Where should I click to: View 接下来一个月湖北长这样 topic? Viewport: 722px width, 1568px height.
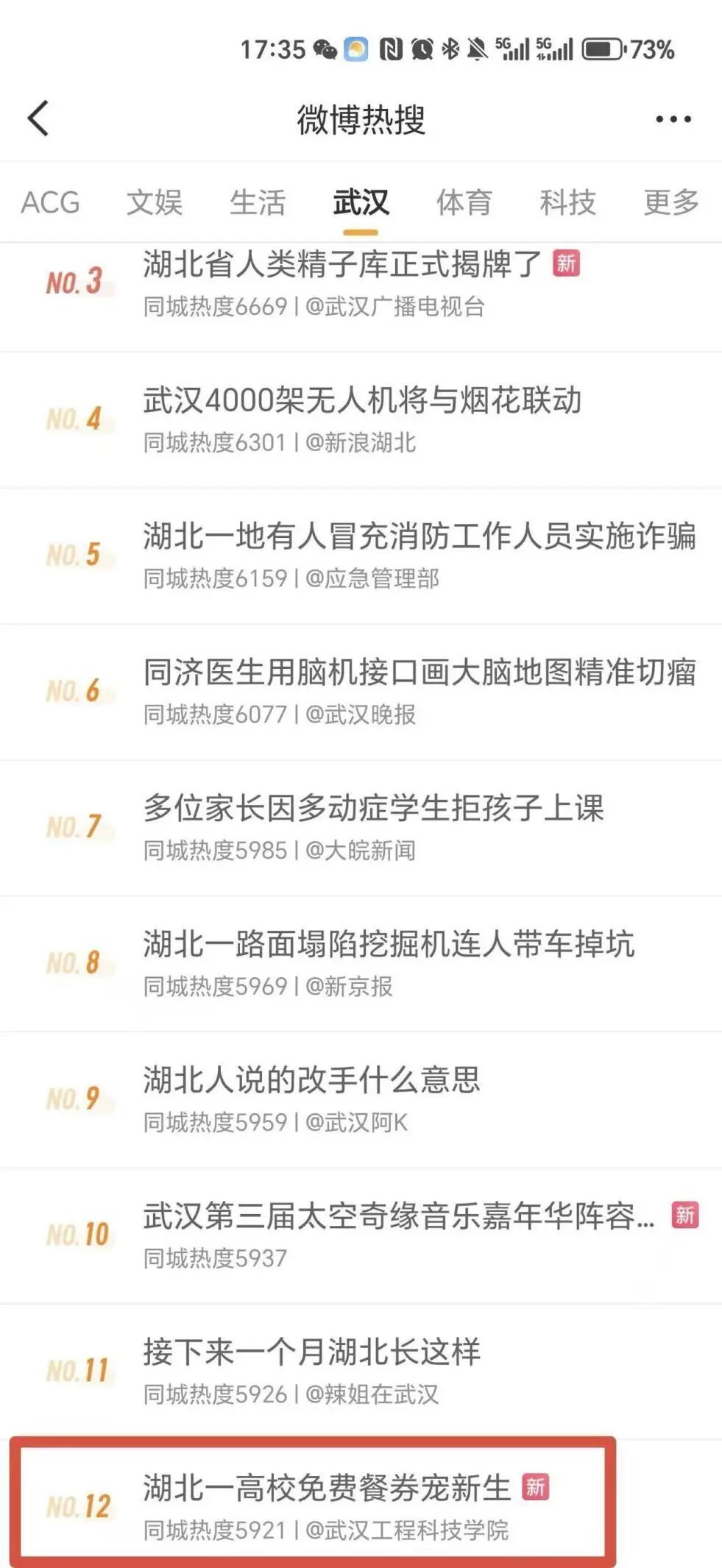311,1352
